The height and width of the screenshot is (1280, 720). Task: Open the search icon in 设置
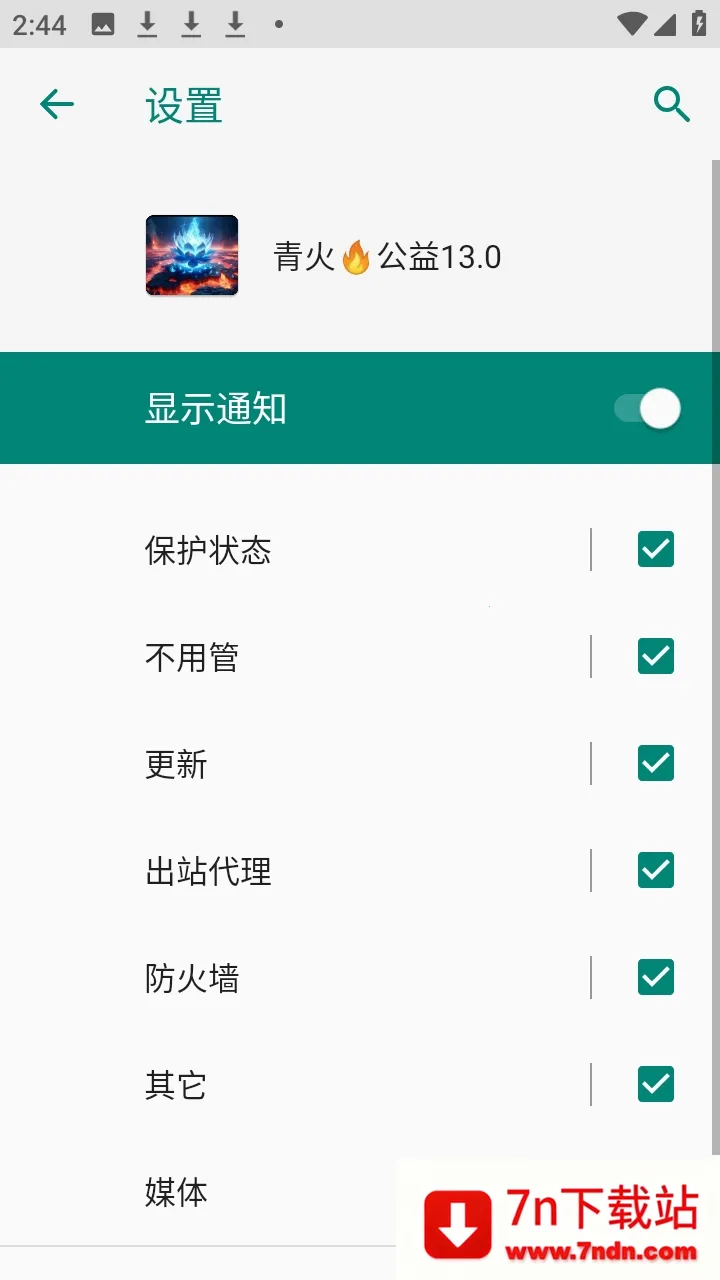671,104
